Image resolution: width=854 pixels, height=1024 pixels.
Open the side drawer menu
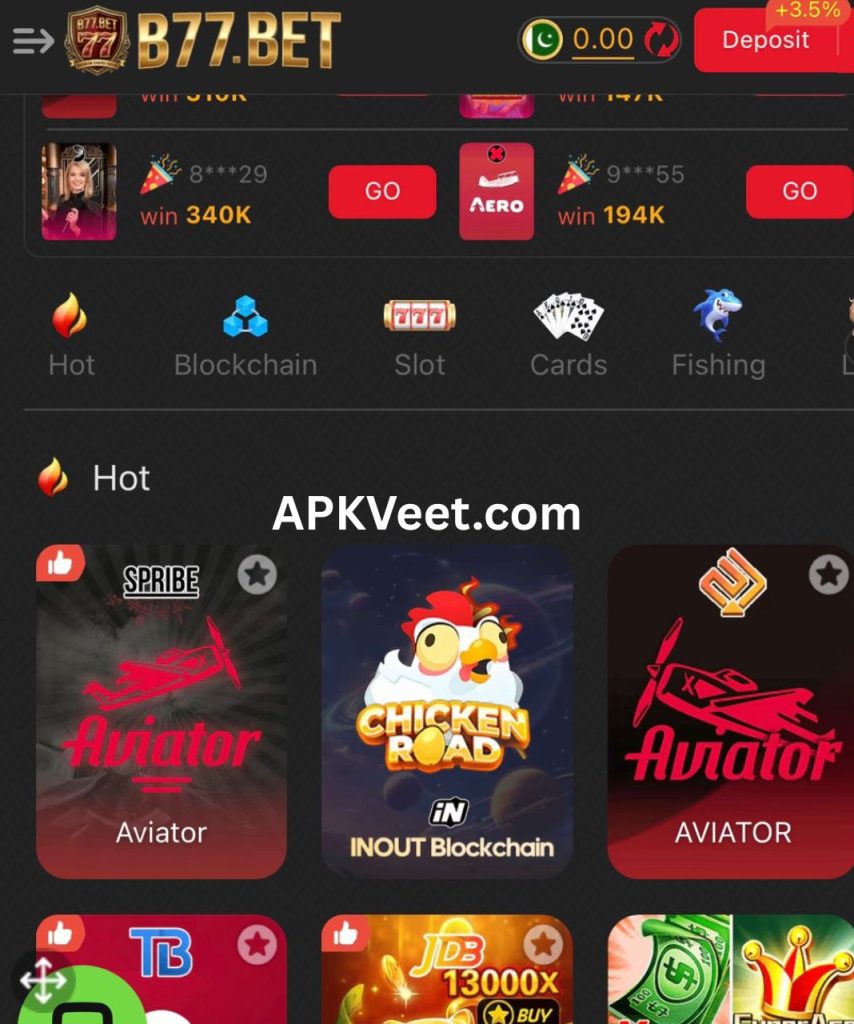pyautogui.click(x=32, y=41)
